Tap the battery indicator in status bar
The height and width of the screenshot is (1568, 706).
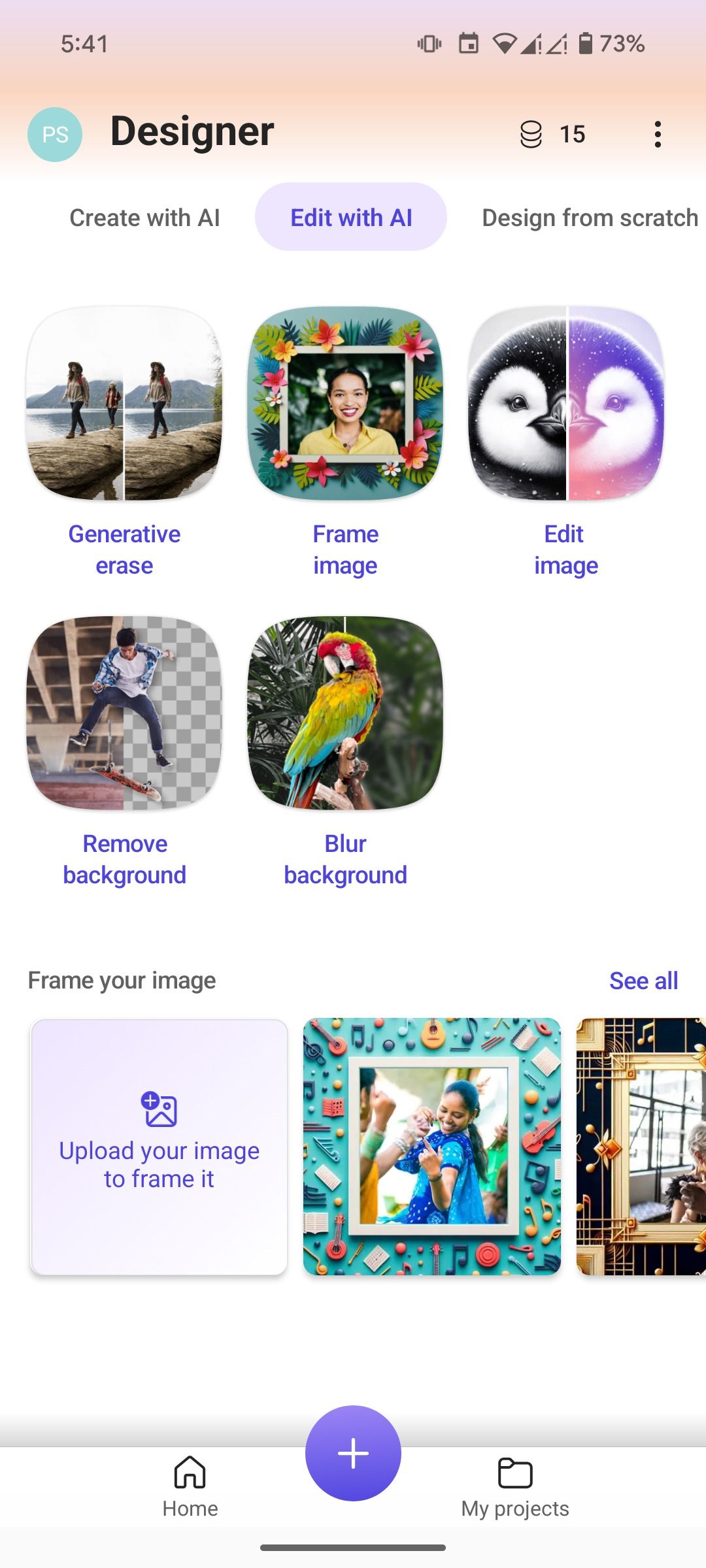pyautogui.click(x=586, y=43)
